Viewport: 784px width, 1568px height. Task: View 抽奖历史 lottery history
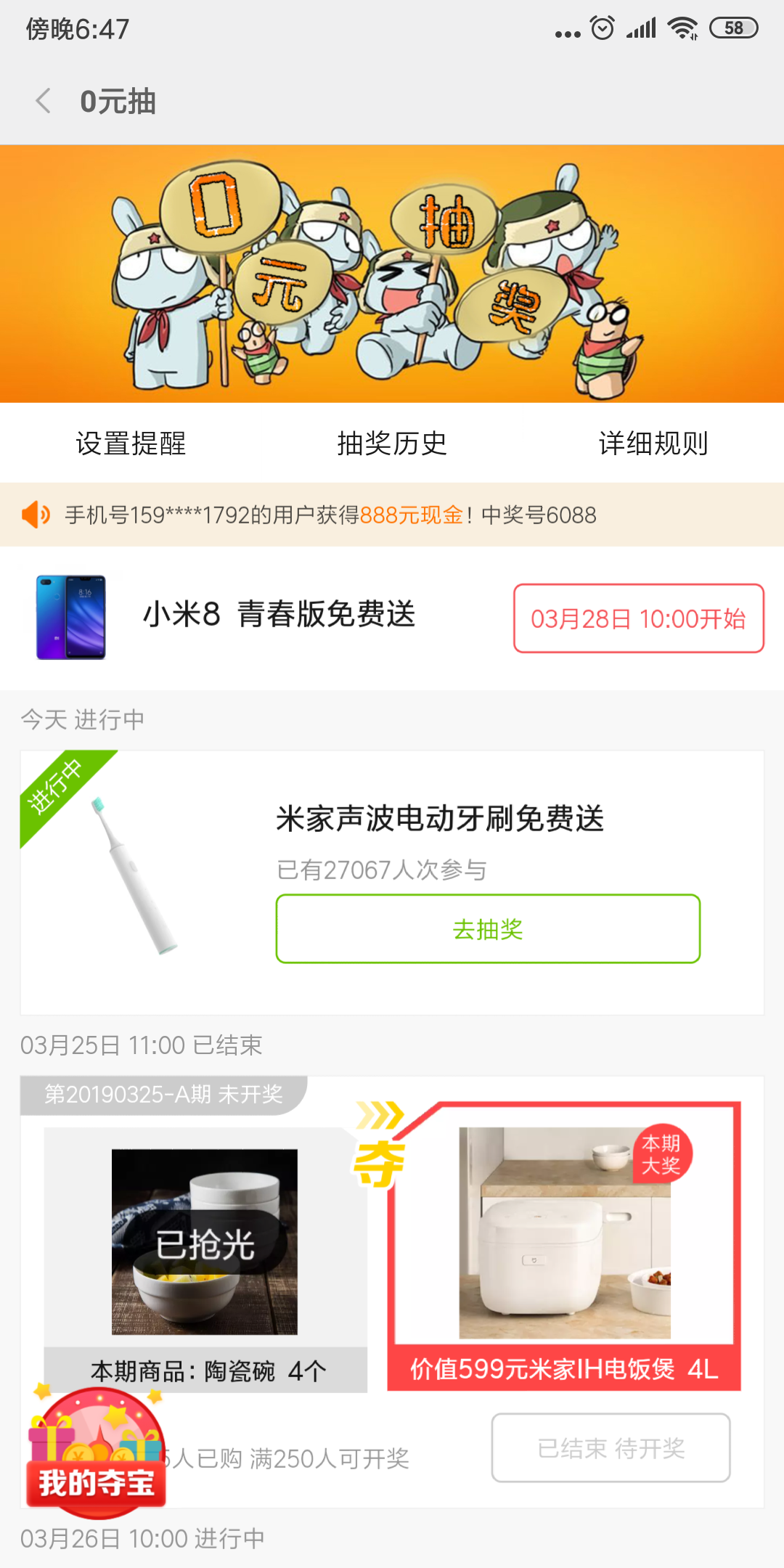click(392, 443)
